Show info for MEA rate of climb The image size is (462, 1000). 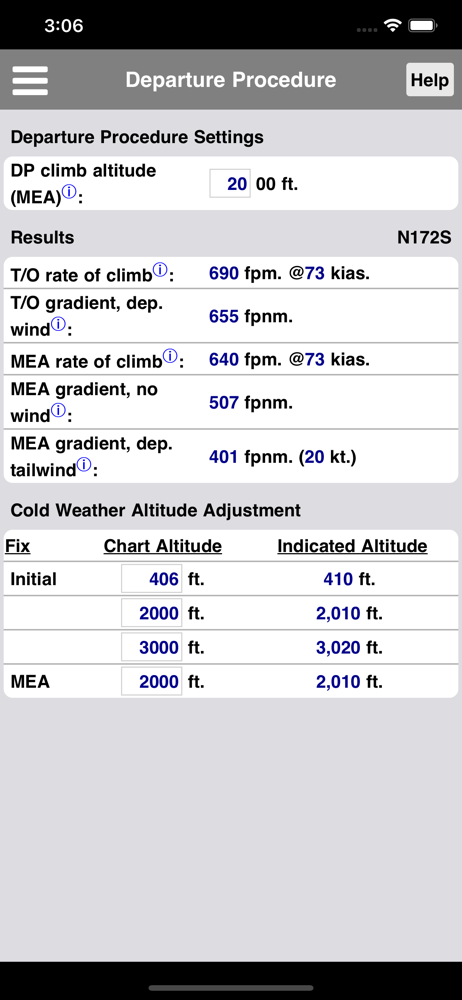(x=170, y=356)
